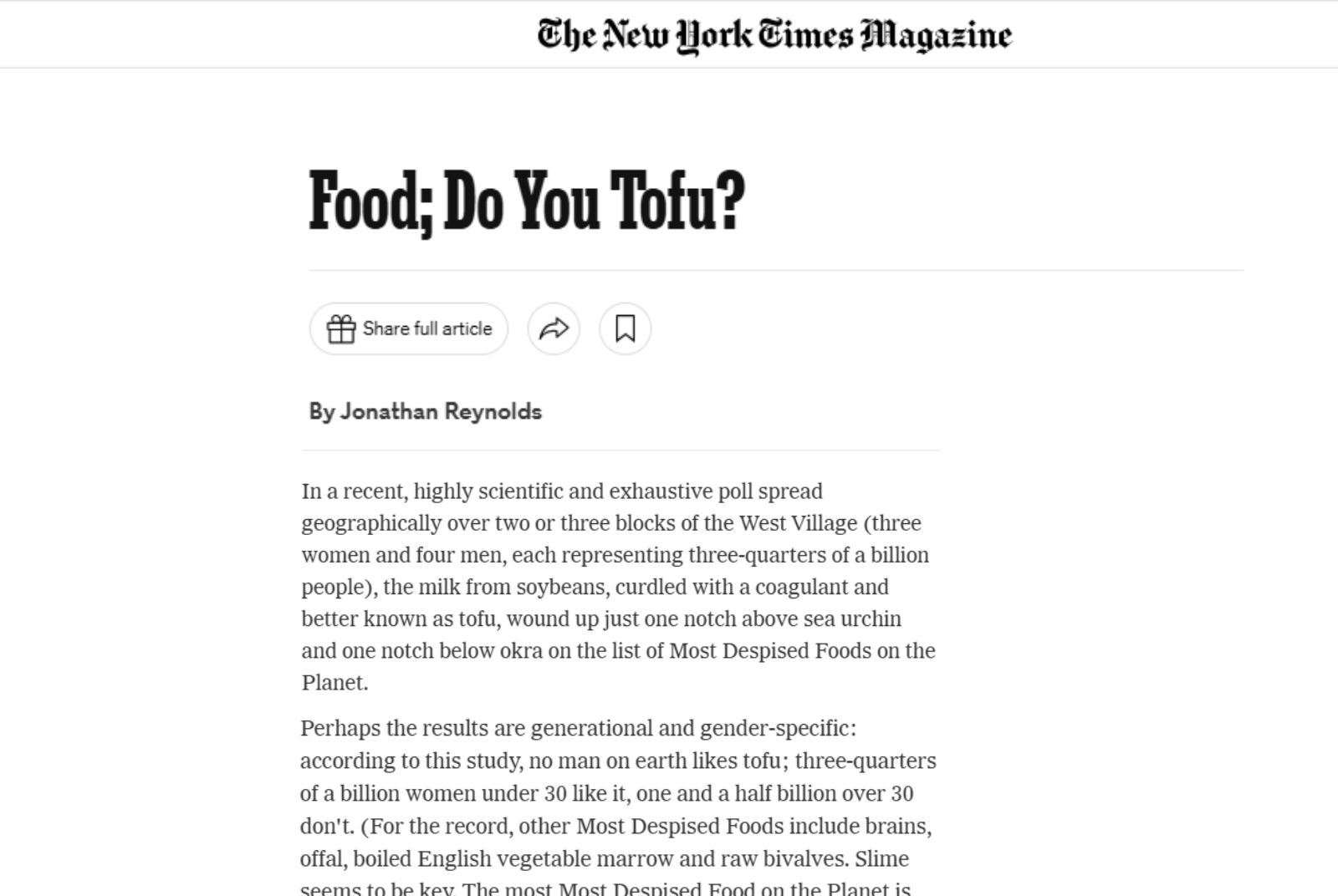
Task: Open the share arrow options
Action: tap(554, 328)
